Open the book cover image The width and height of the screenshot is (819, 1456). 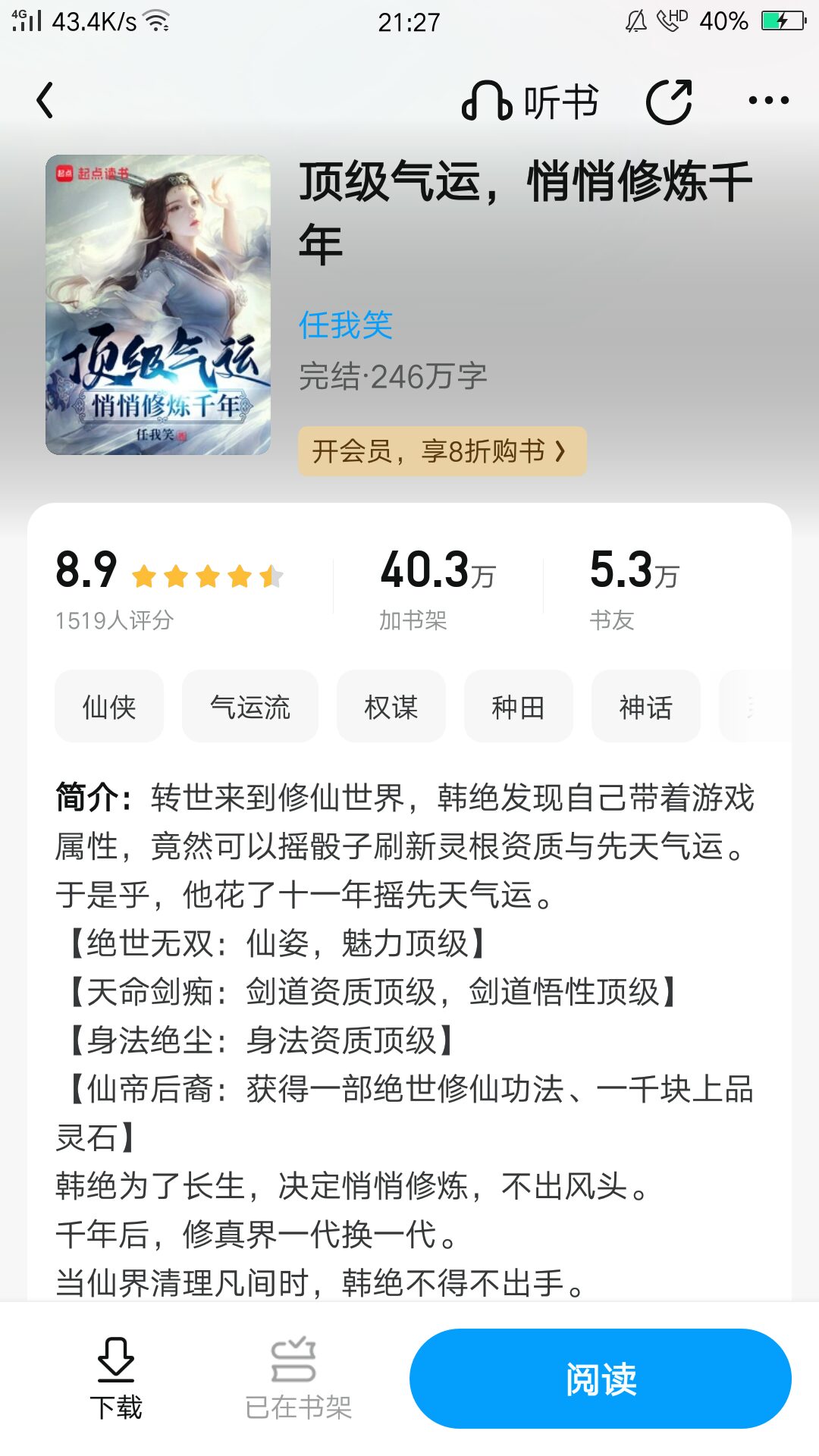pyautogui.click(x=158, y=305)
